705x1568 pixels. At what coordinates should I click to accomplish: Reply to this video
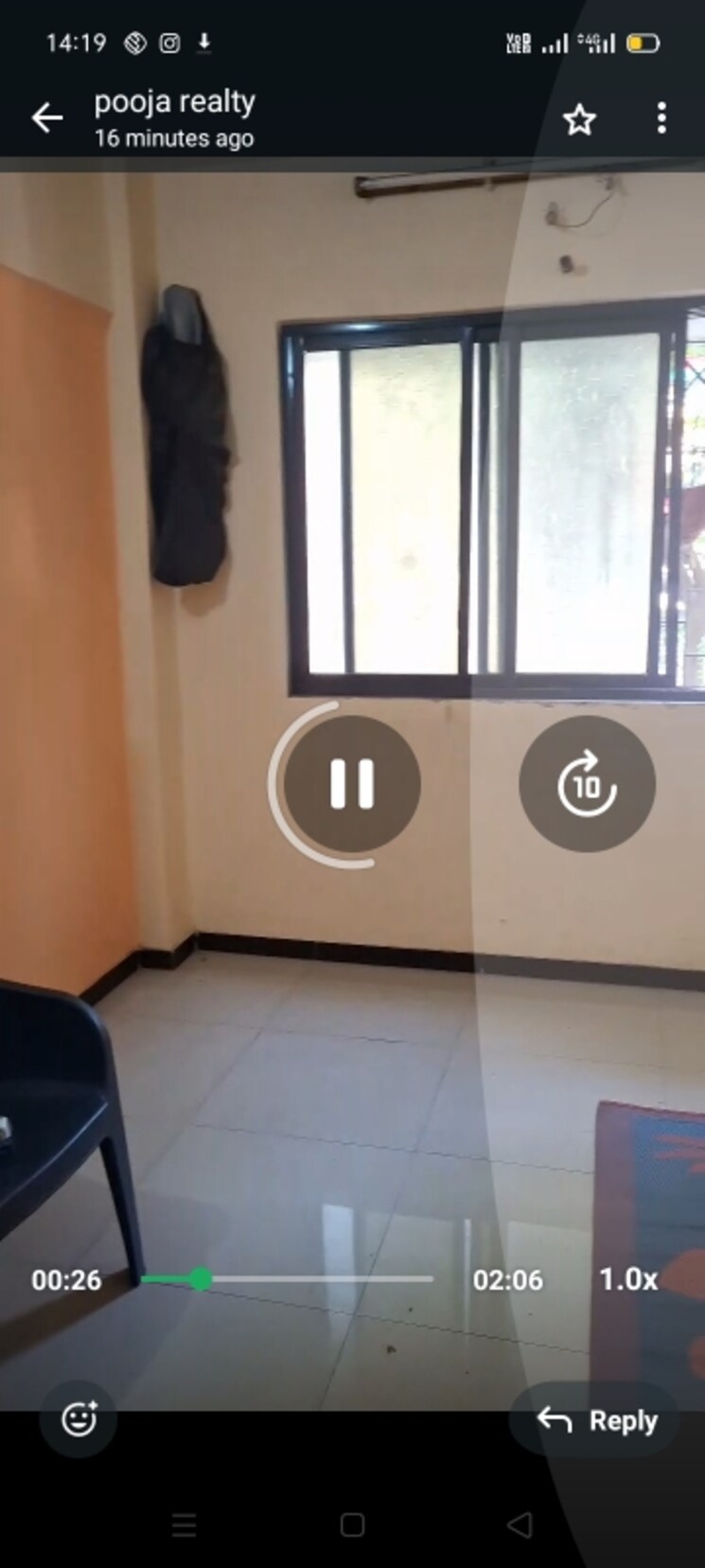point(596,1420)
